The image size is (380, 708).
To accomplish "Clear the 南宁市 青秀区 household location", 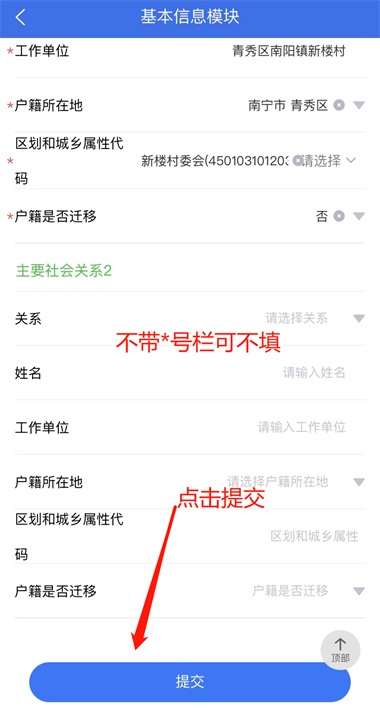I will (x=339, y=105).
